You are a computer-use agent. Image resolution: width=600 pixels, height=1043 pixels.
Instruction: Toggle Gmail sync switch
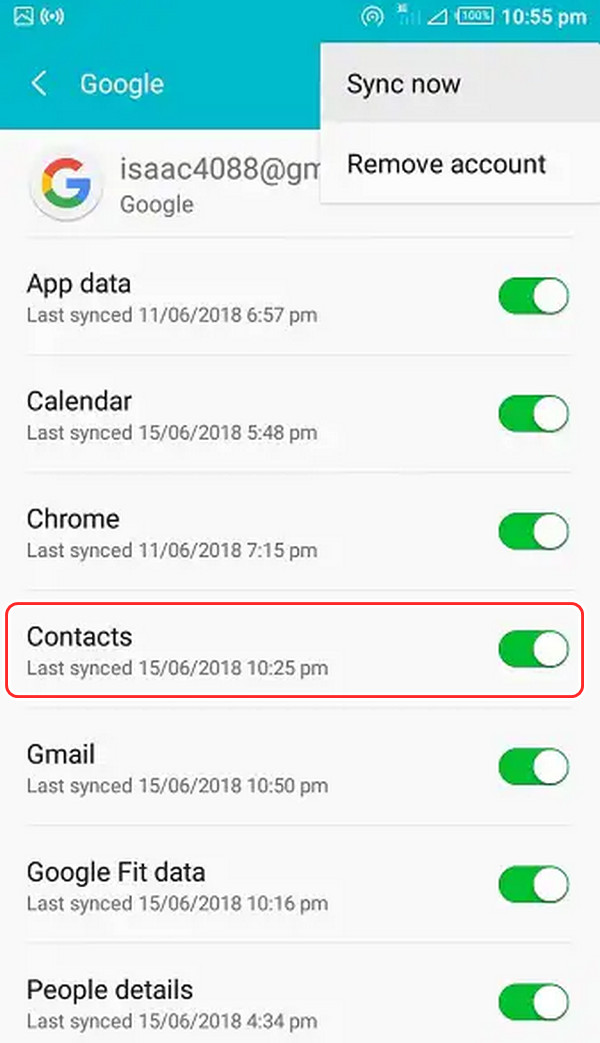tap(533, 767)
